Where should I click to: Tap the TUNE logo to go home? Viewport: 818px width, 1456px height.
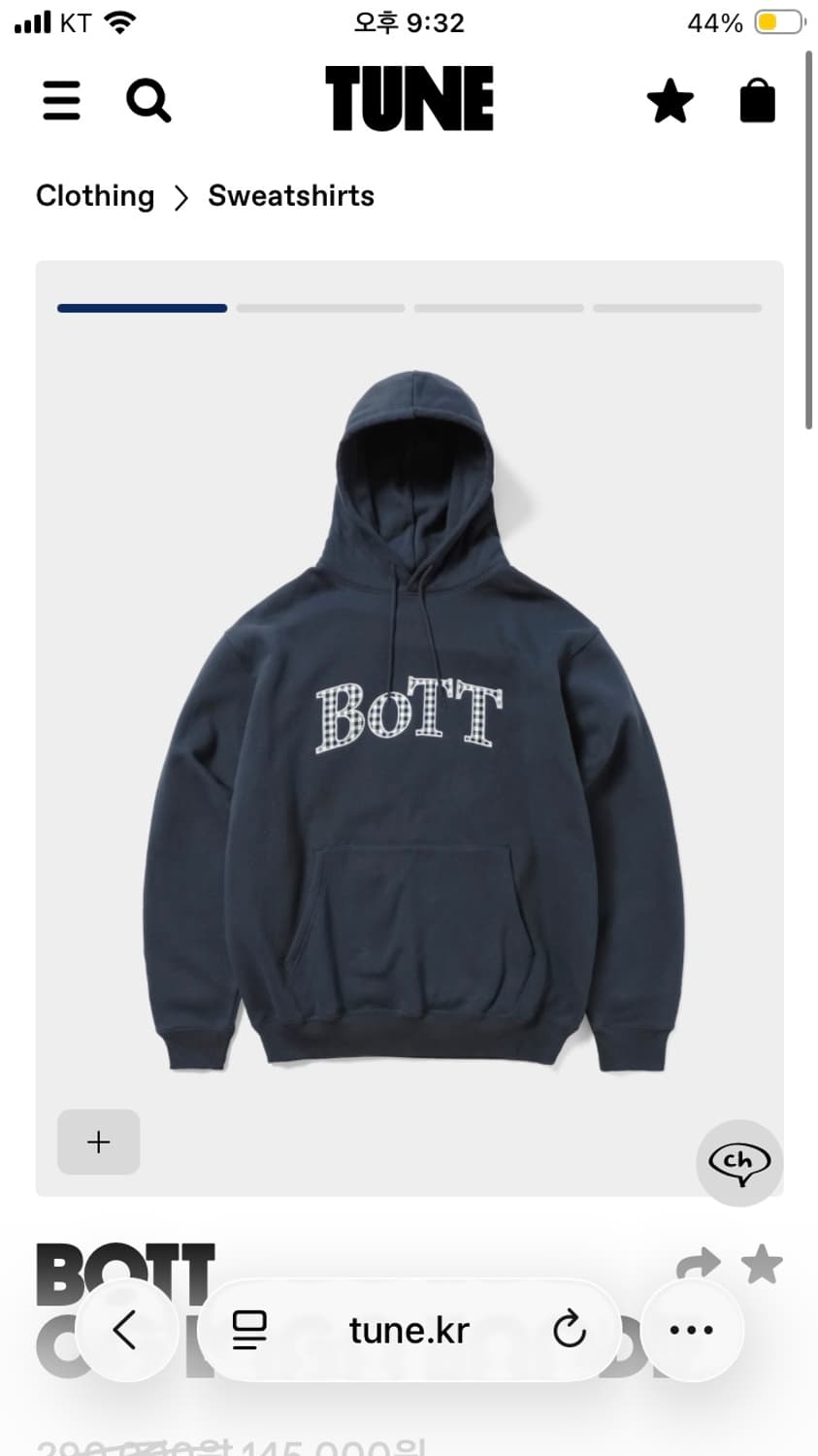[410, 99]
